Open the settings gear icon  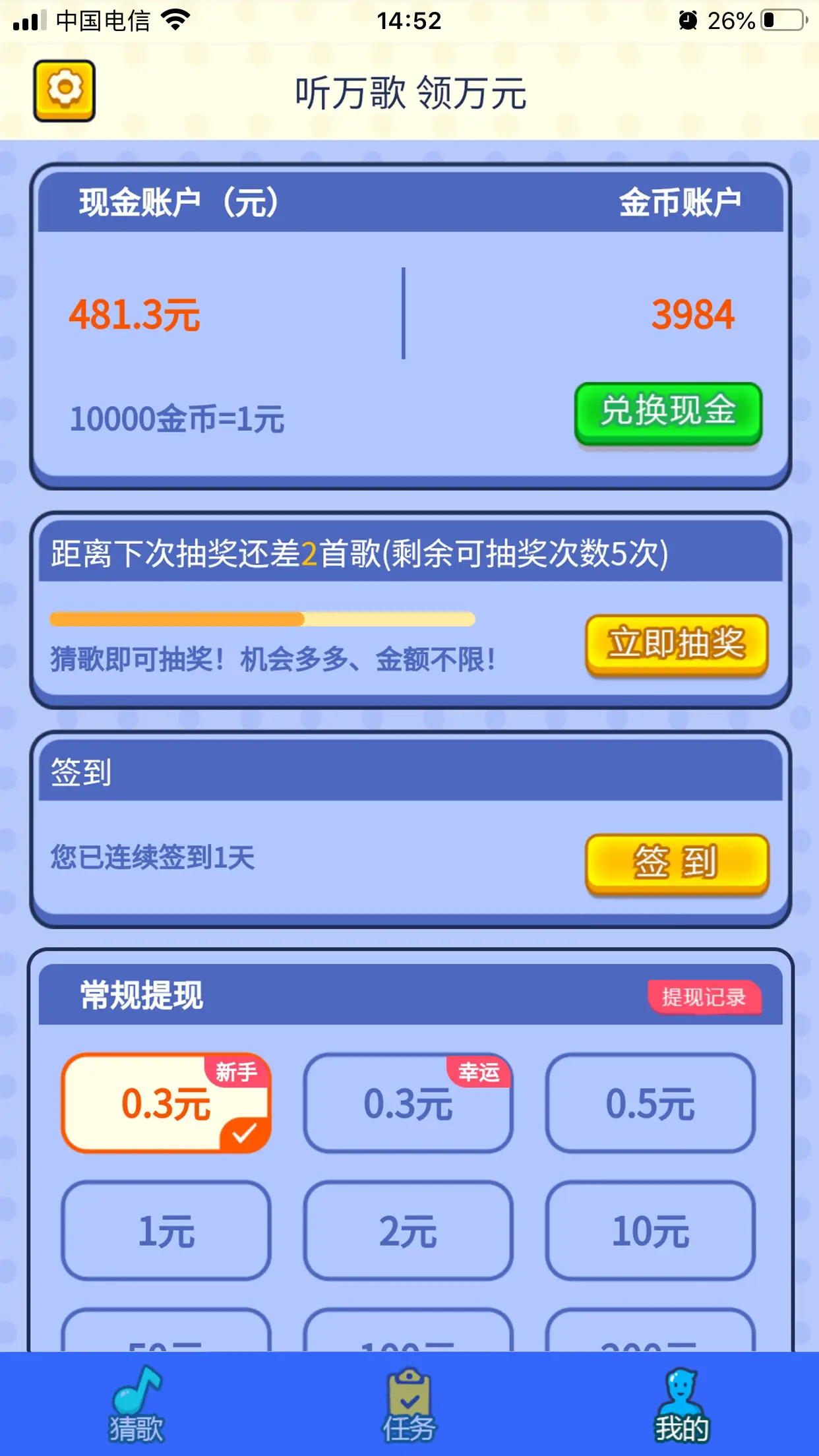pos(65,90)
